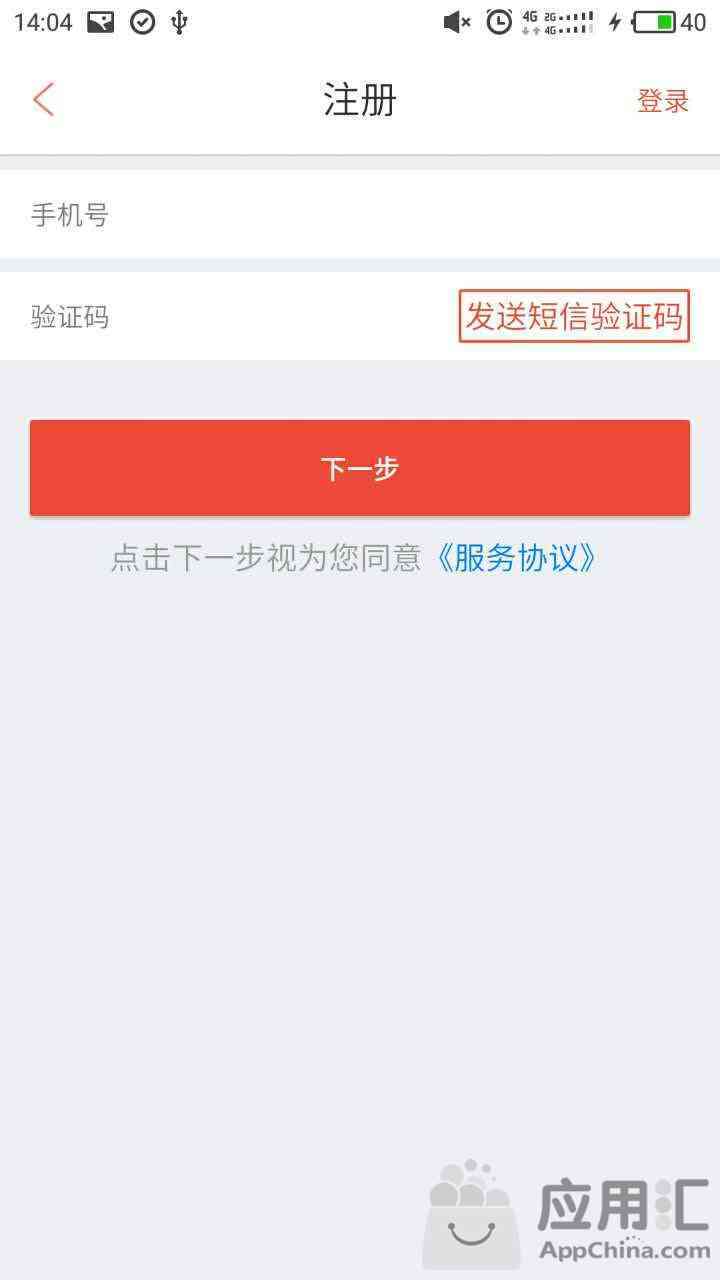Send SMS code via 发送短信验证码

coord(574,316)
